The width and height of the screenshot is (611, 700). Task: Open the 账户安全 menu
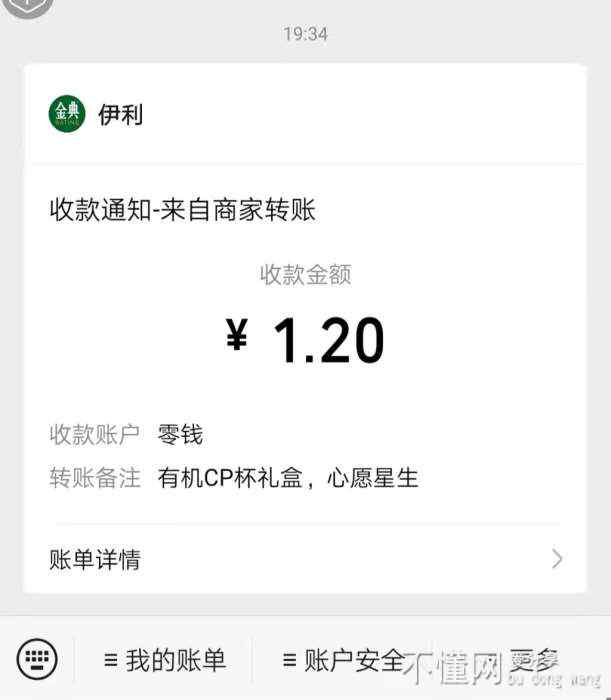[343, 660]
